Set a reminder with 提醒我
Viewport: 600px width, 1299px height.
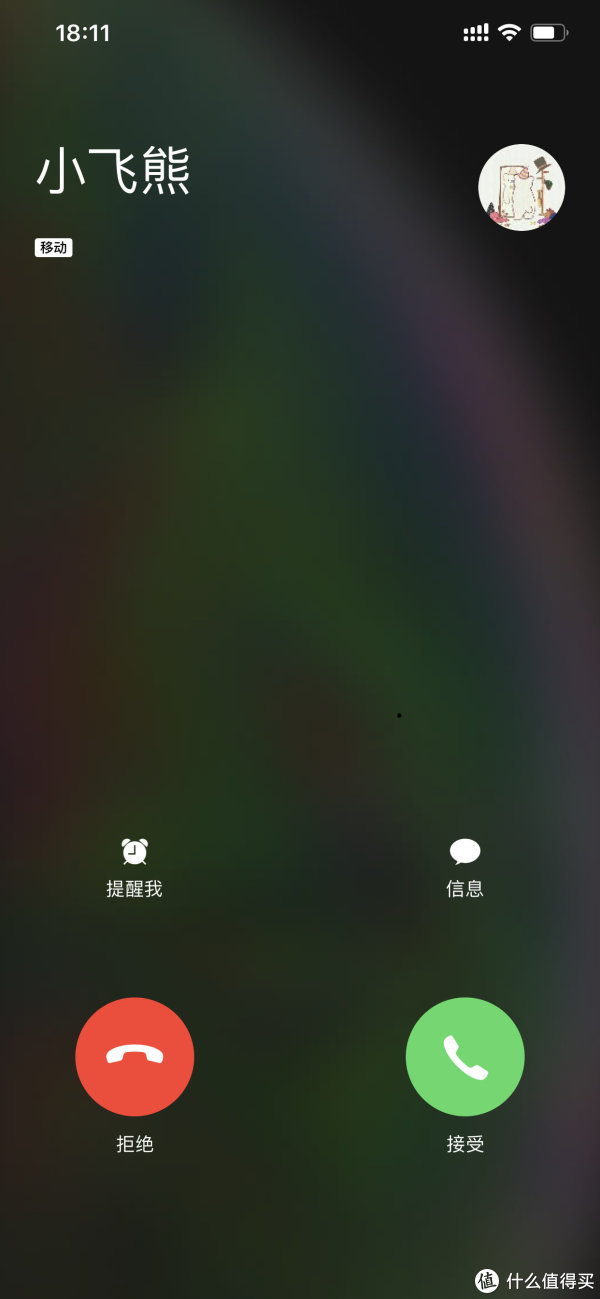click(x=135, y=865)
